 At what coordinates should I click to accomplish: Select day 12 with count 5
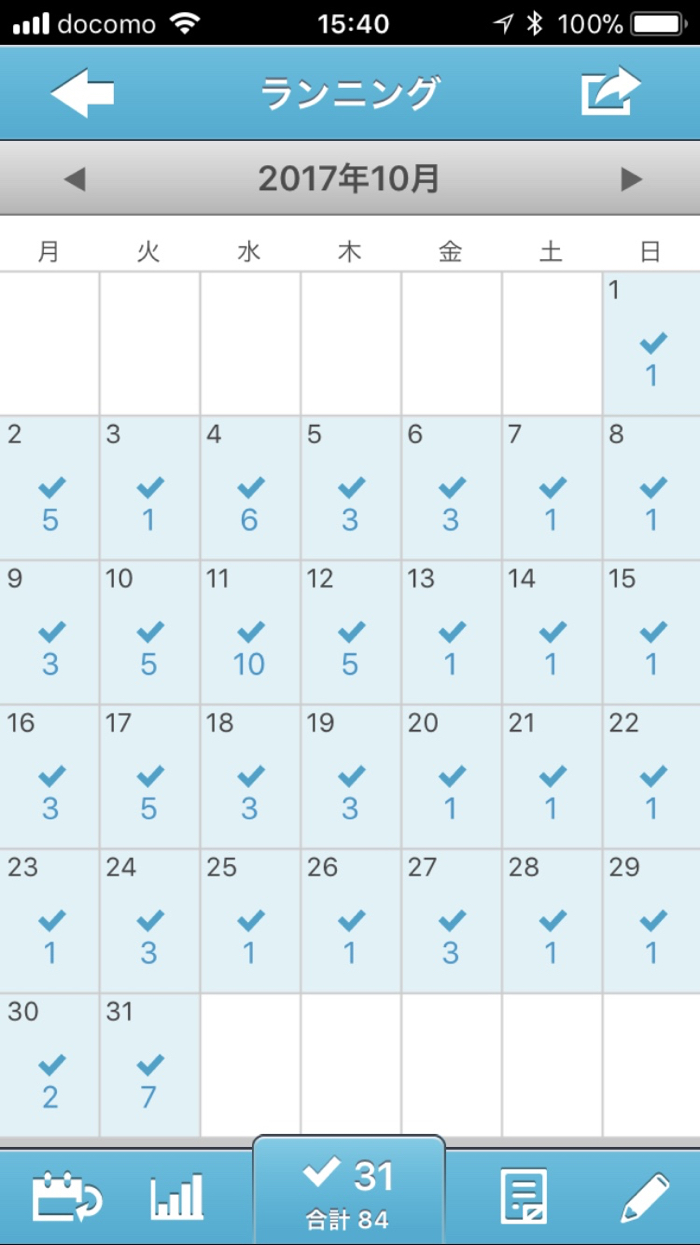(350, 632)
